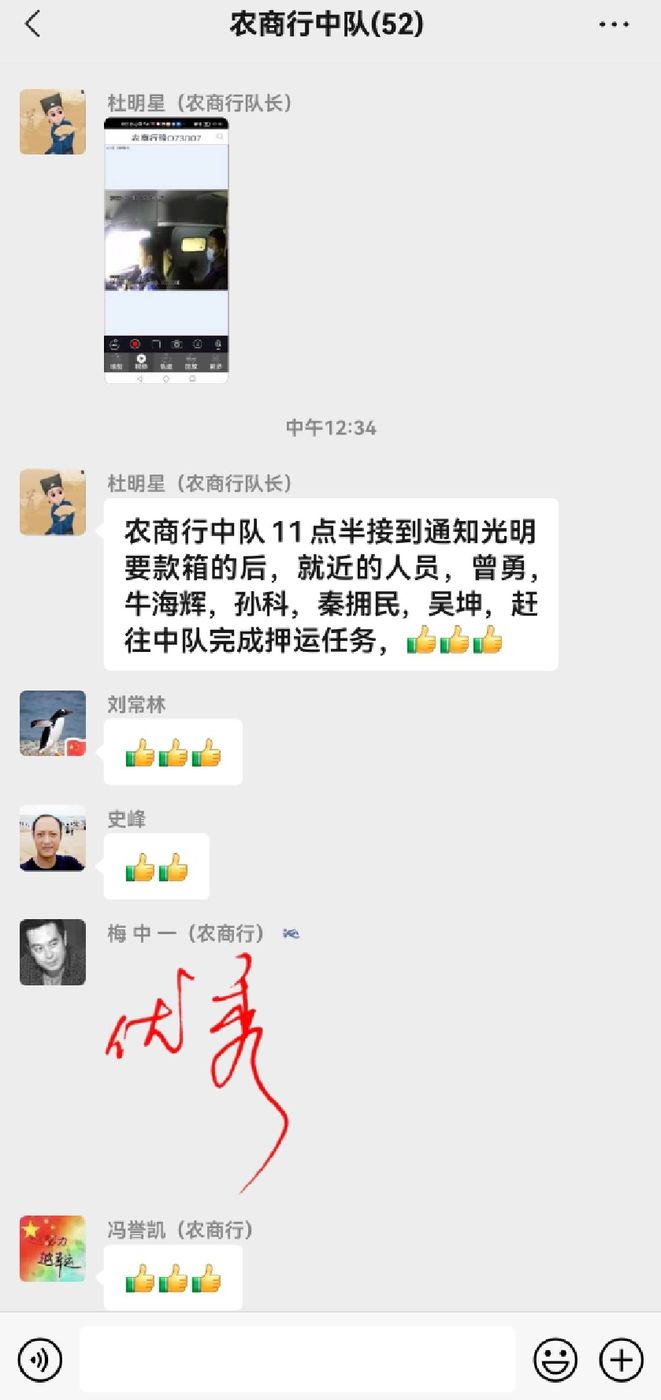Focus the message text field
The width and height of the screenshot is (661, 1400).
(297, 1360)
